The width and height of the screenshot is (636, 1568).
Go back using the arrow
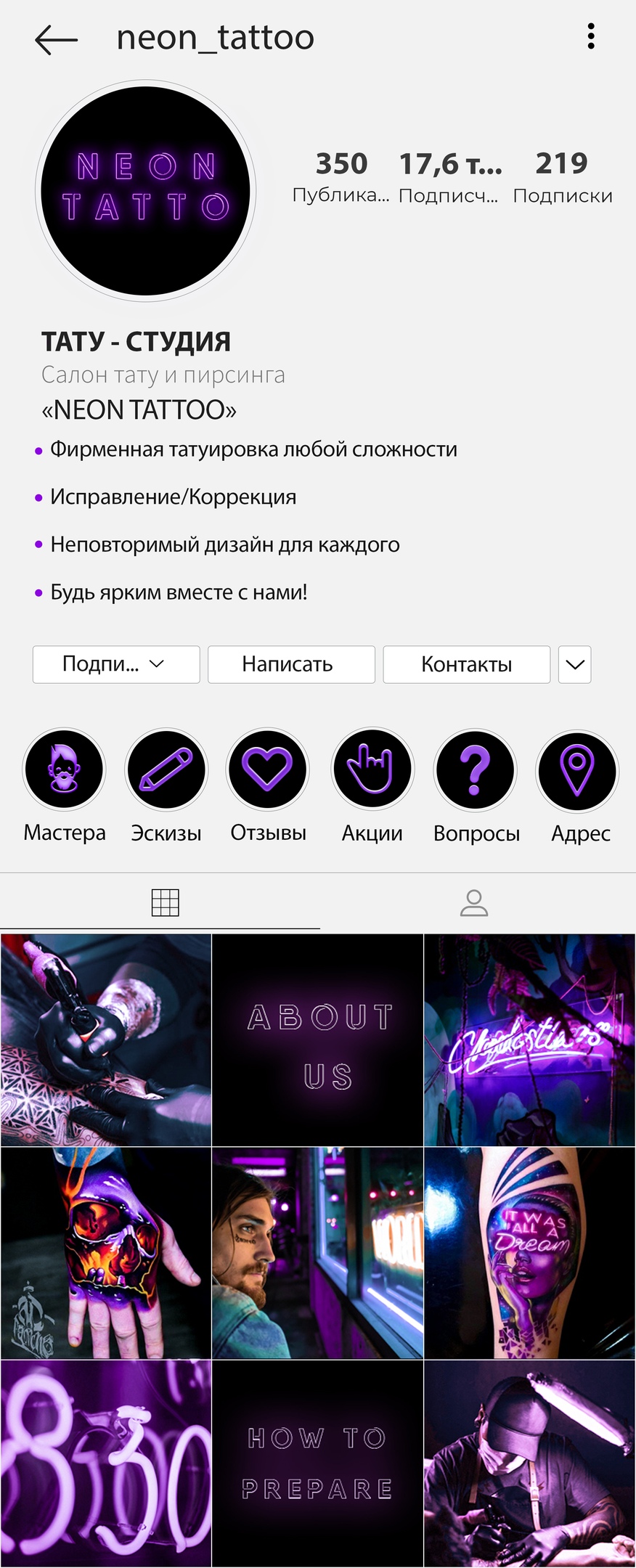(56, 39)
